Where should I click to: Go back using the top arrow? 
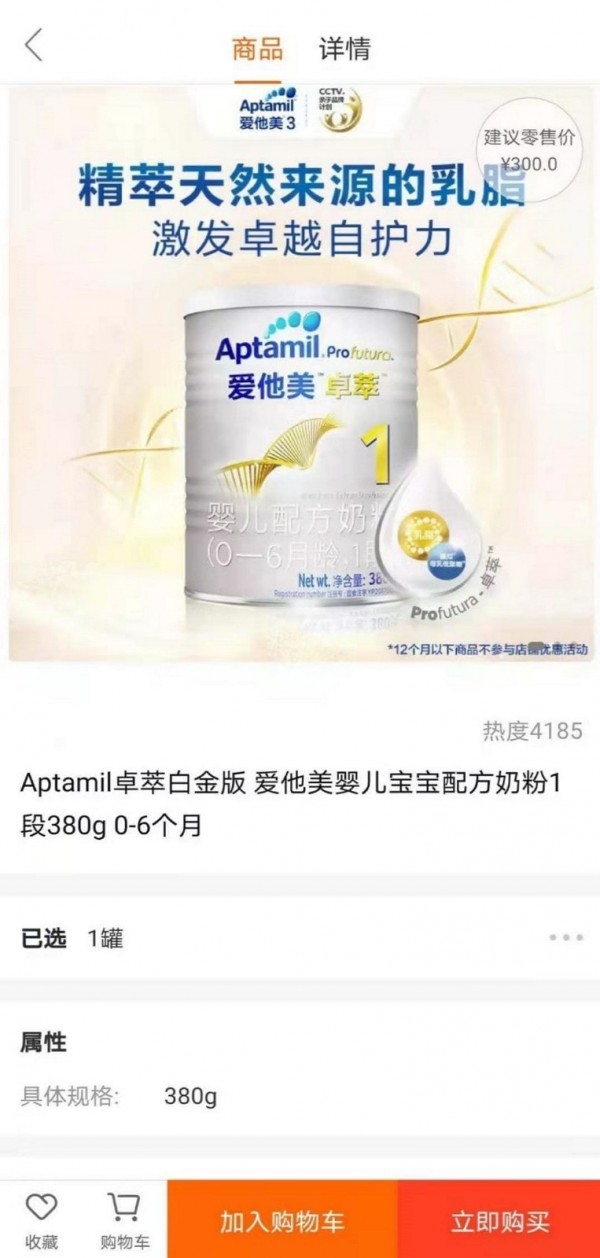[35, 46]
